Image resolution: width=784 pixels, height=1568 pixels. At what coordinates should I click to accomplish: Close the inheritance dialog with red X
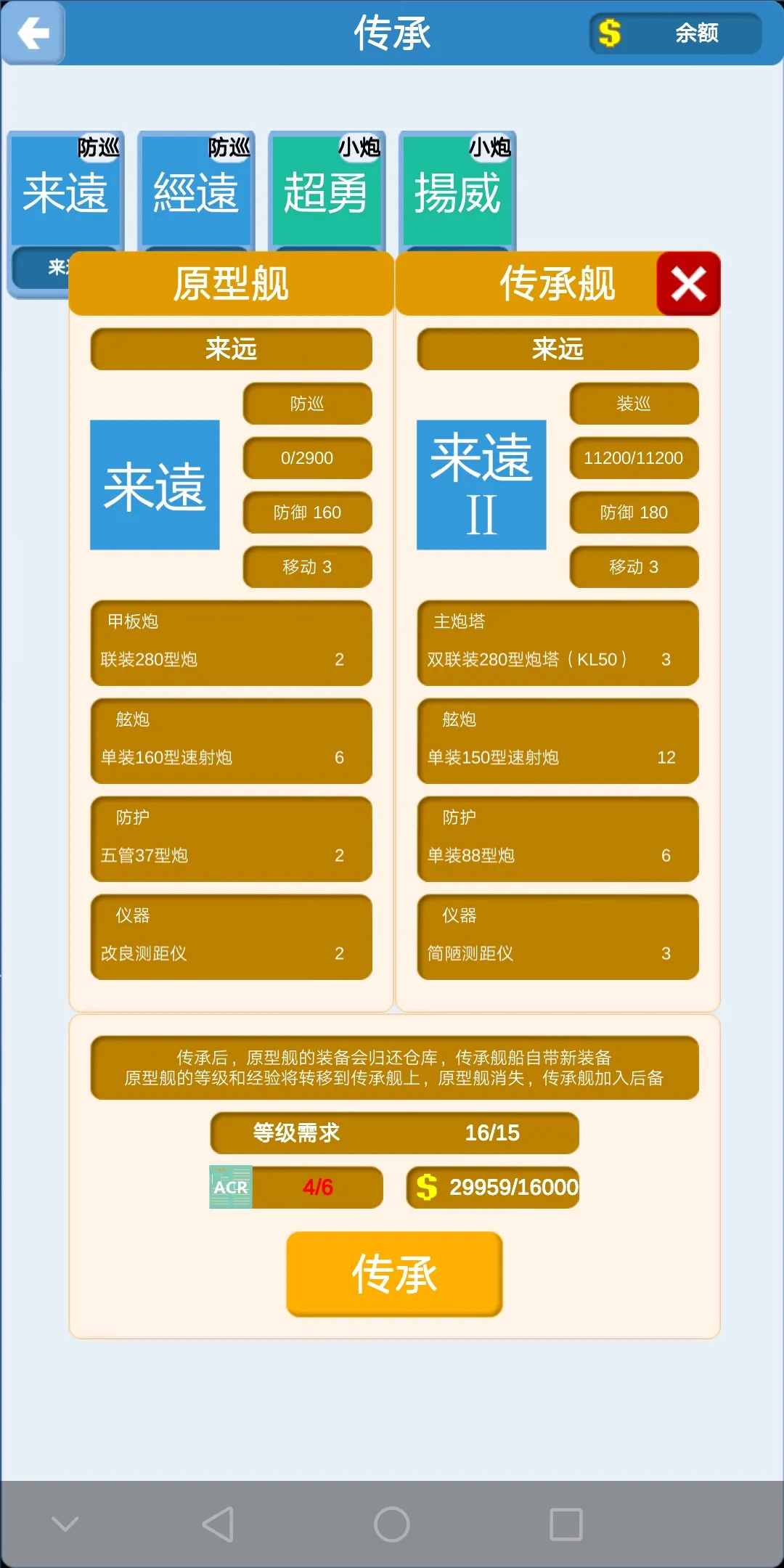click(x=688, y=284)
